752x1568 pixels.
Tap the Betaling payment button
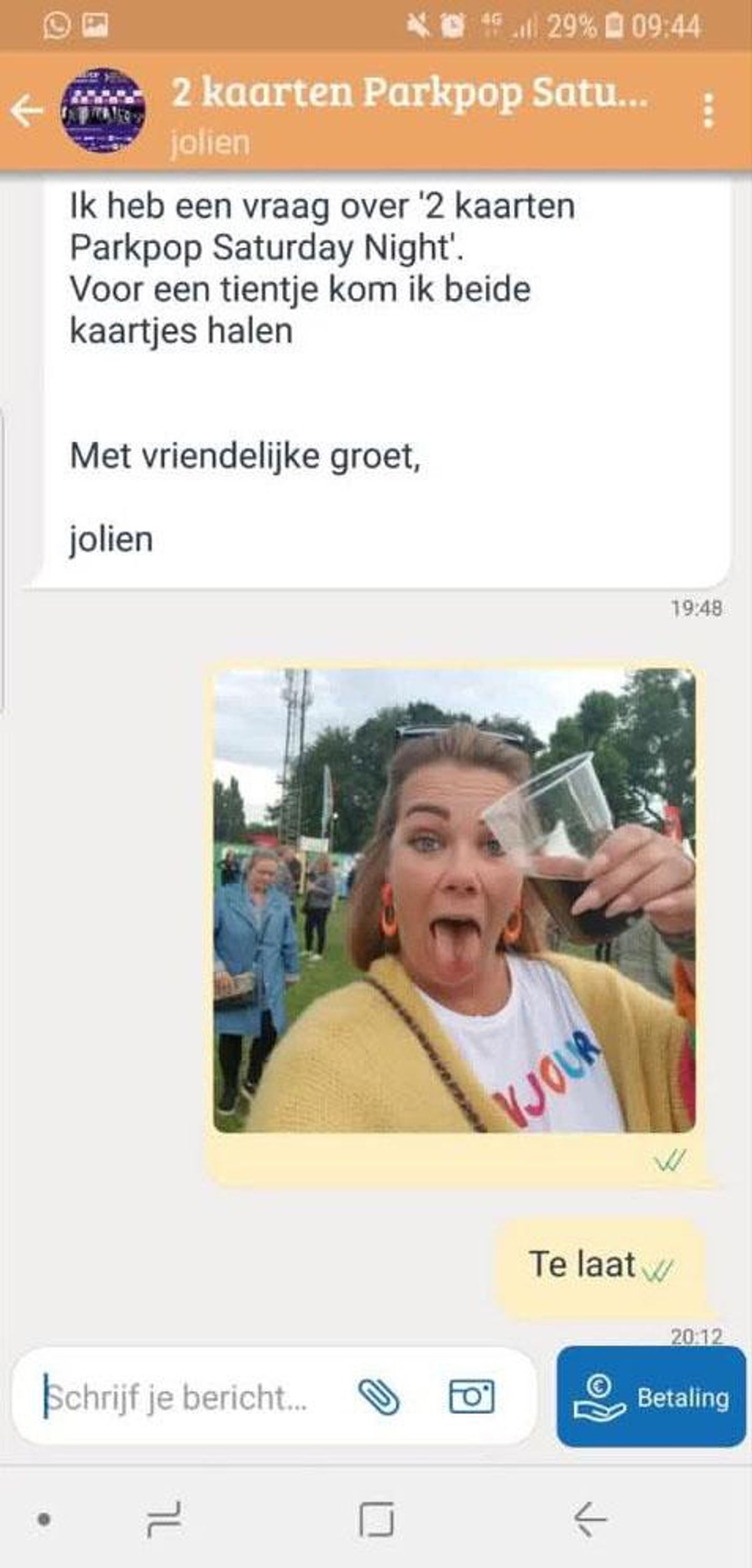(x=651, y=1397)
